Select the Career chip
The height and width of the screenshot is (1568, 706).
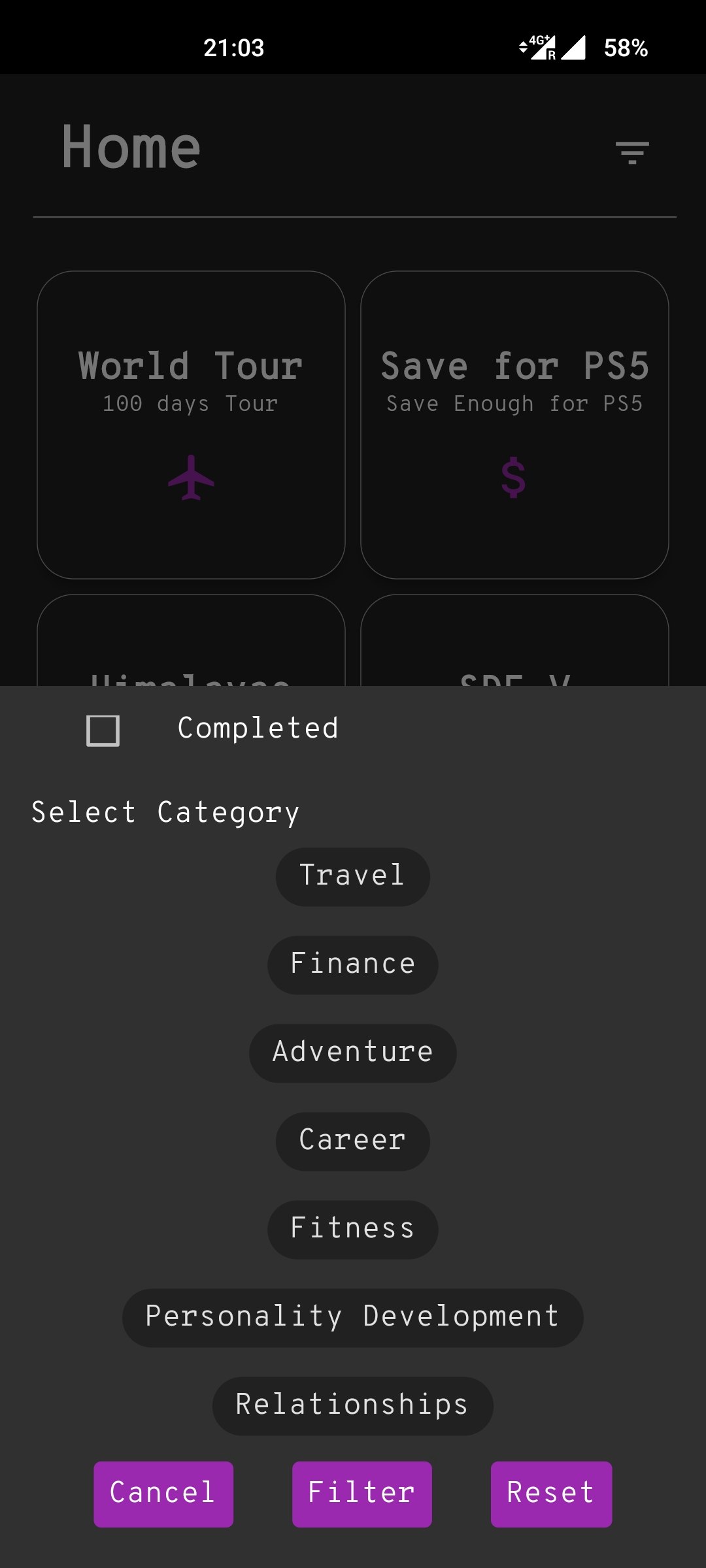[x=352, y=1141]
